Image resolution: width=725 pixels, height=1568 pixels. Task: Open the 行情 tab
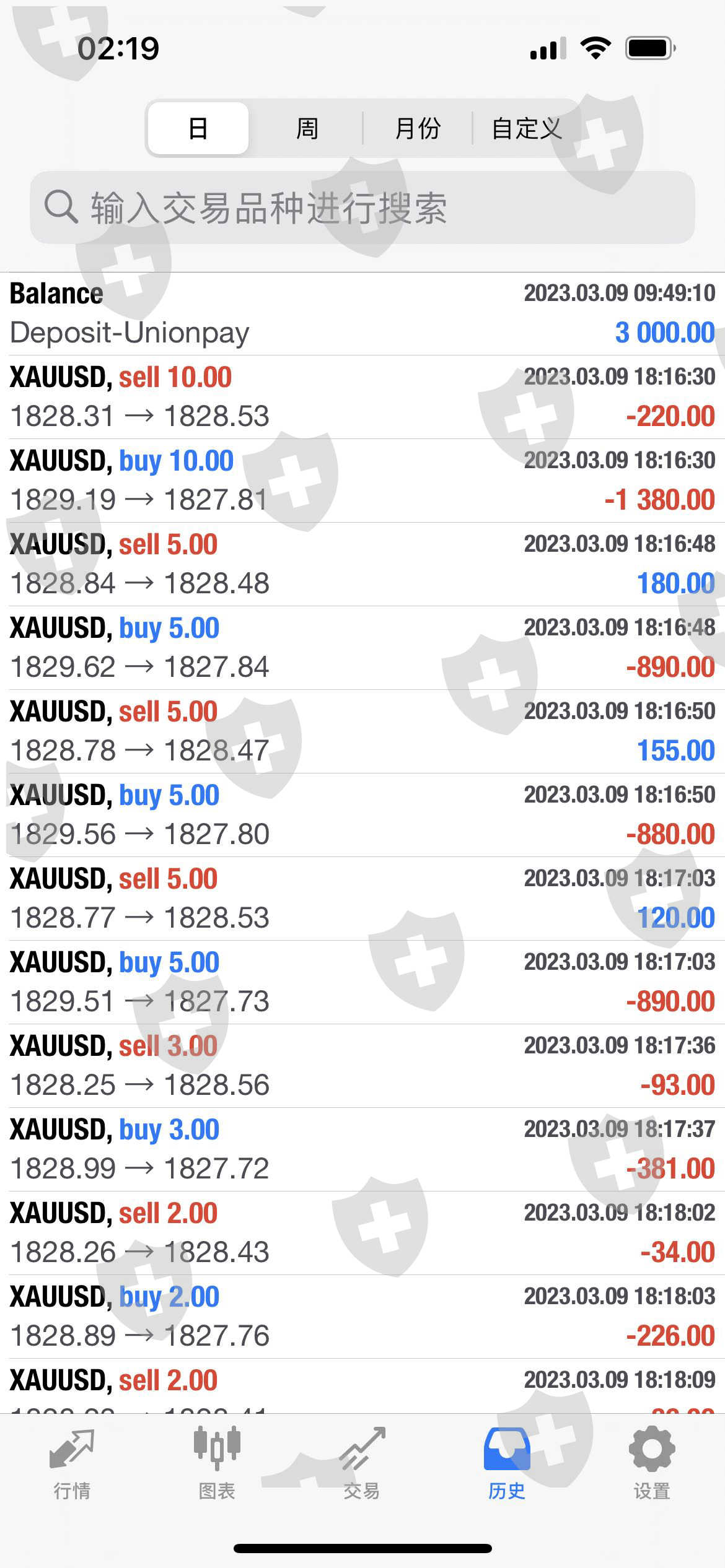pos(72,1463)
